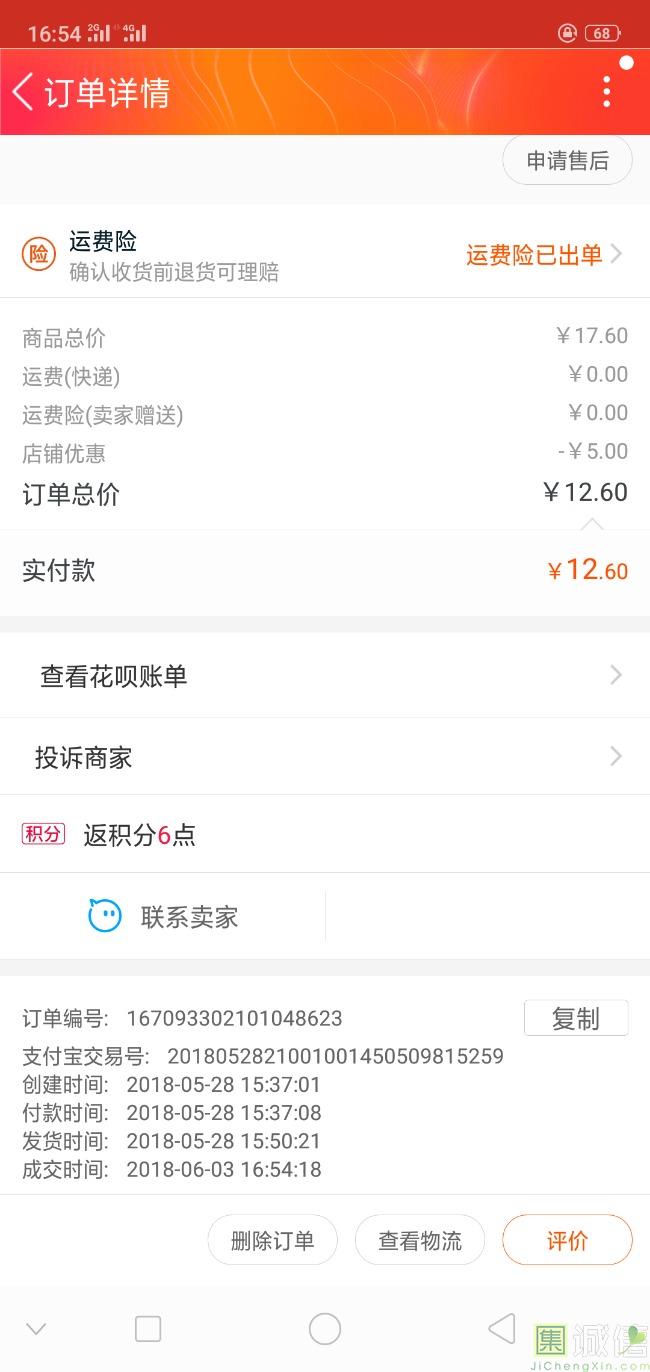Copy the order number with 复制
This screenshot has height=1372, width=650.
click(x=576, y=1018)
